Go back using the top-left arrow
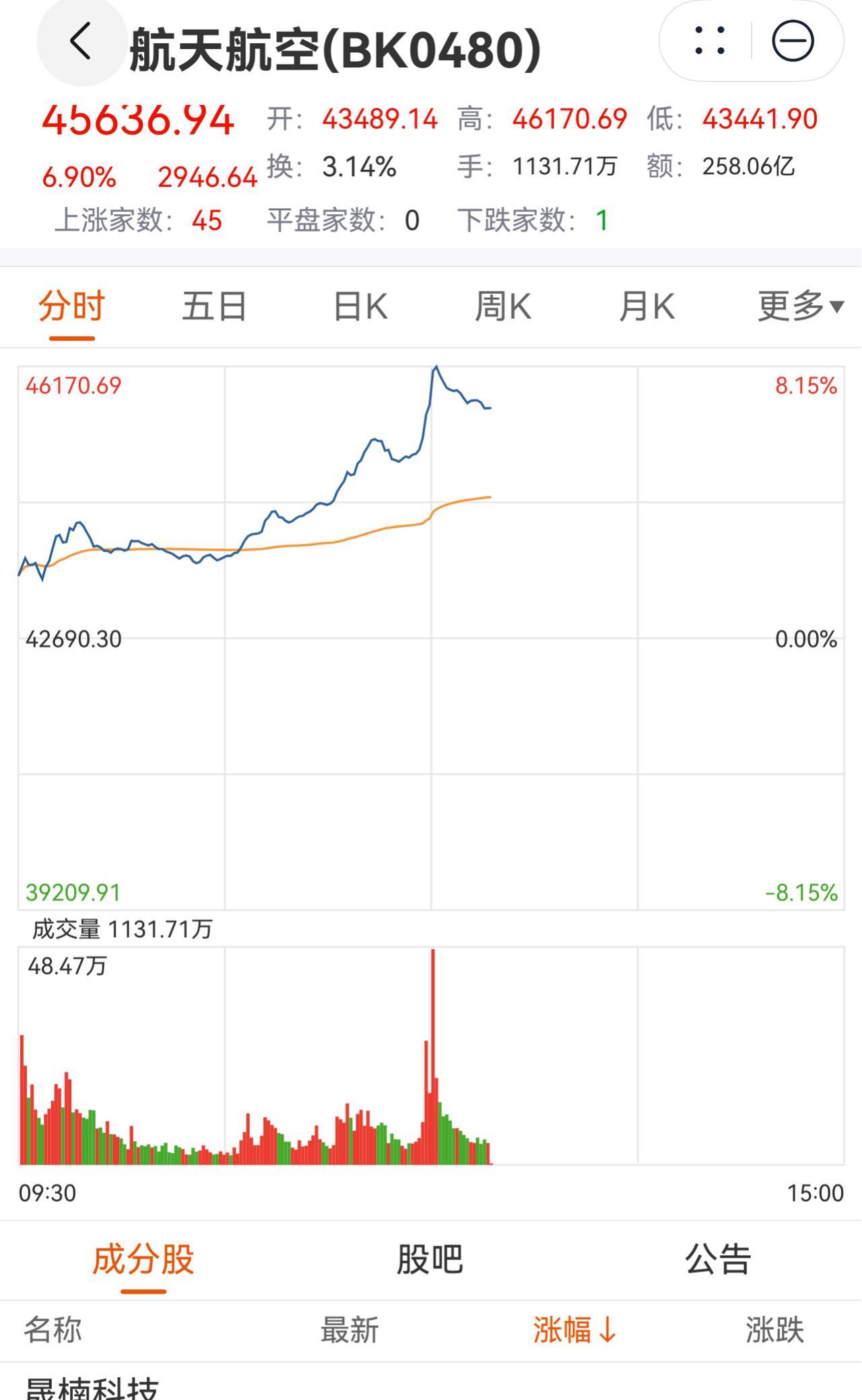 81,42
